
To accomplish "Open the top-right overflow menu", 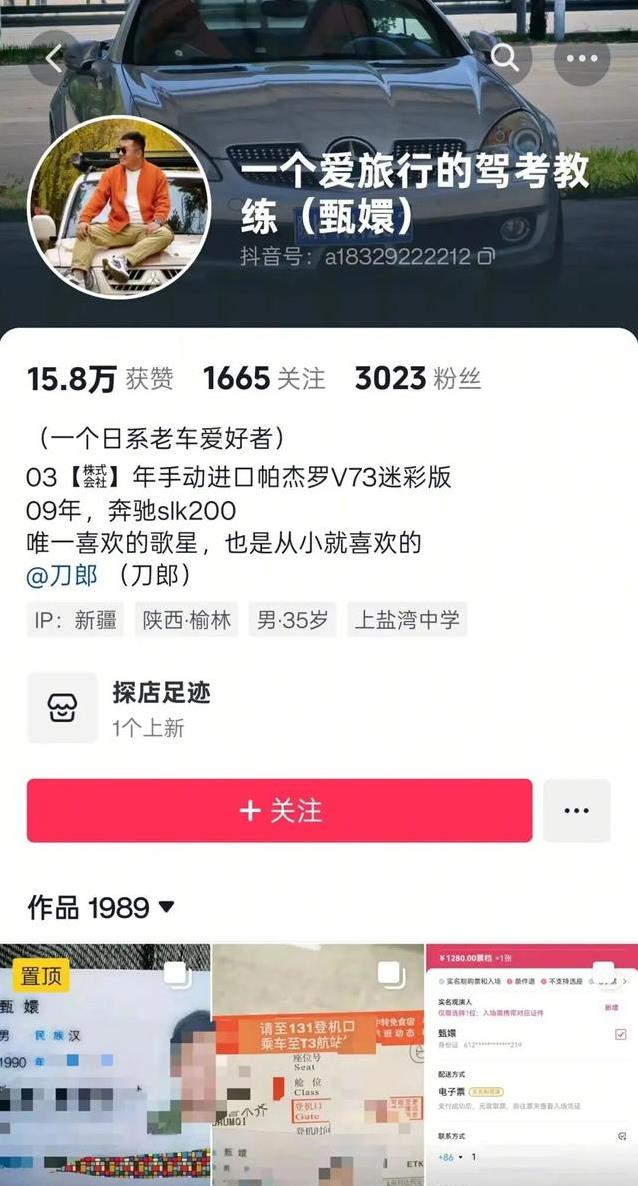I will click(x=582, y=59).
